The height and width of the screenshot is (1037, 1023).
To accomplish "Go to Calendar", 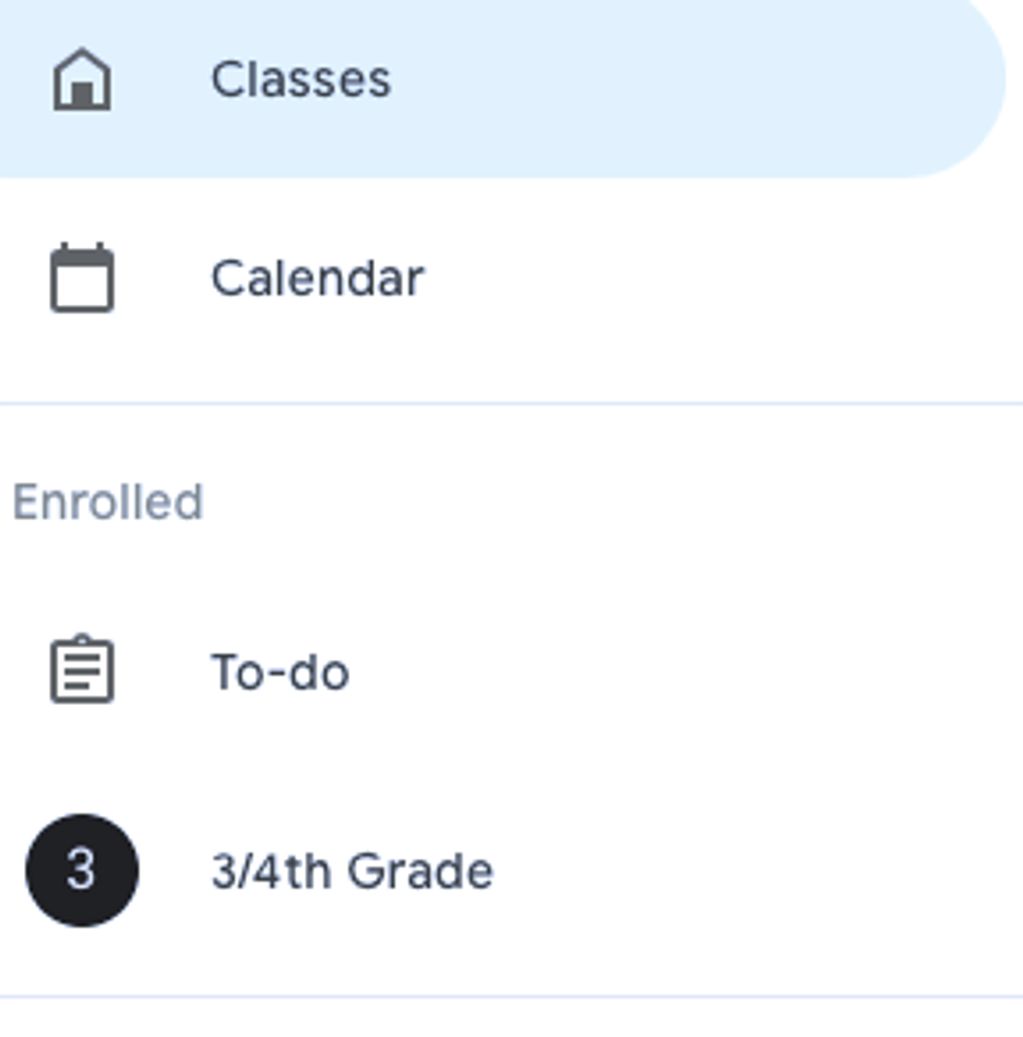I will coord(316,278).
